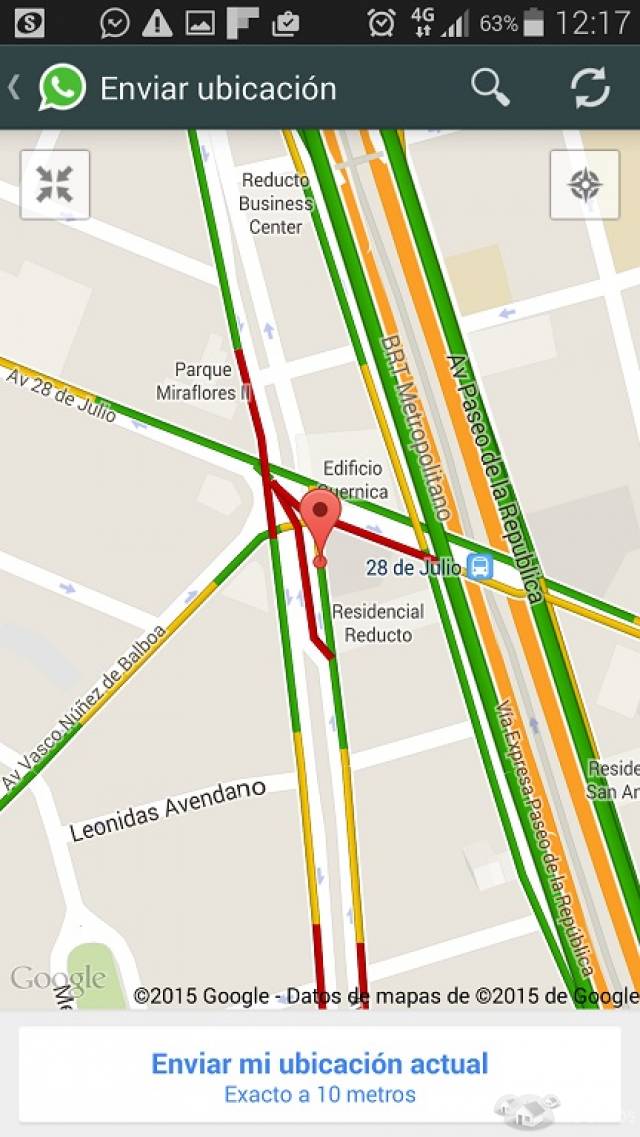
Task: Center the map on my location
Action: [585, 184]
